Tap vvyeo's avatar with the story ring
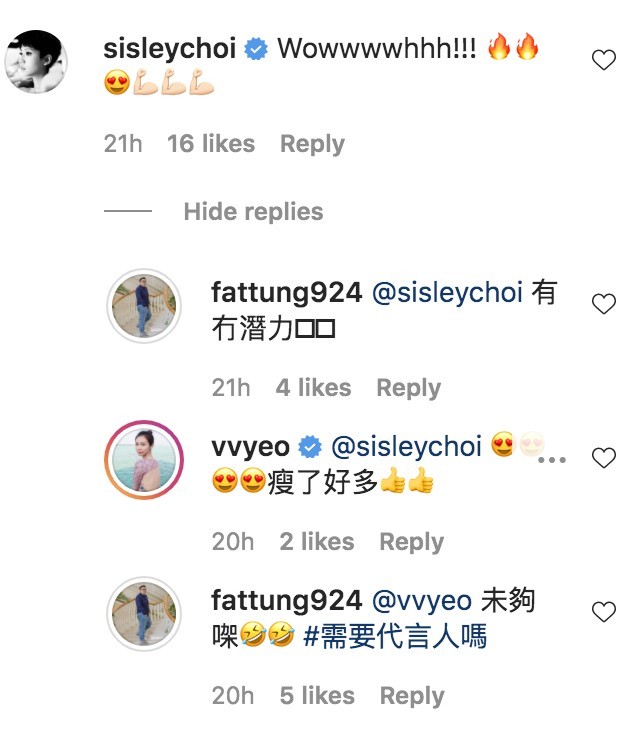The image size is (636, 744). tap(145, 459)
